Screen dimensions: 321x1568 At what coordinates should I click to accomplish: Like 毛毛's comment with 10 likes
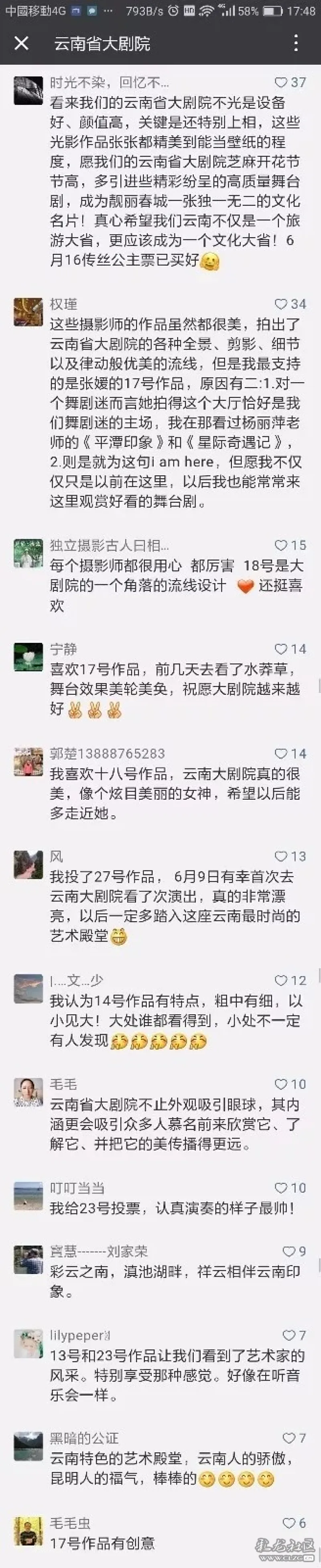(x=281, y=1084)
